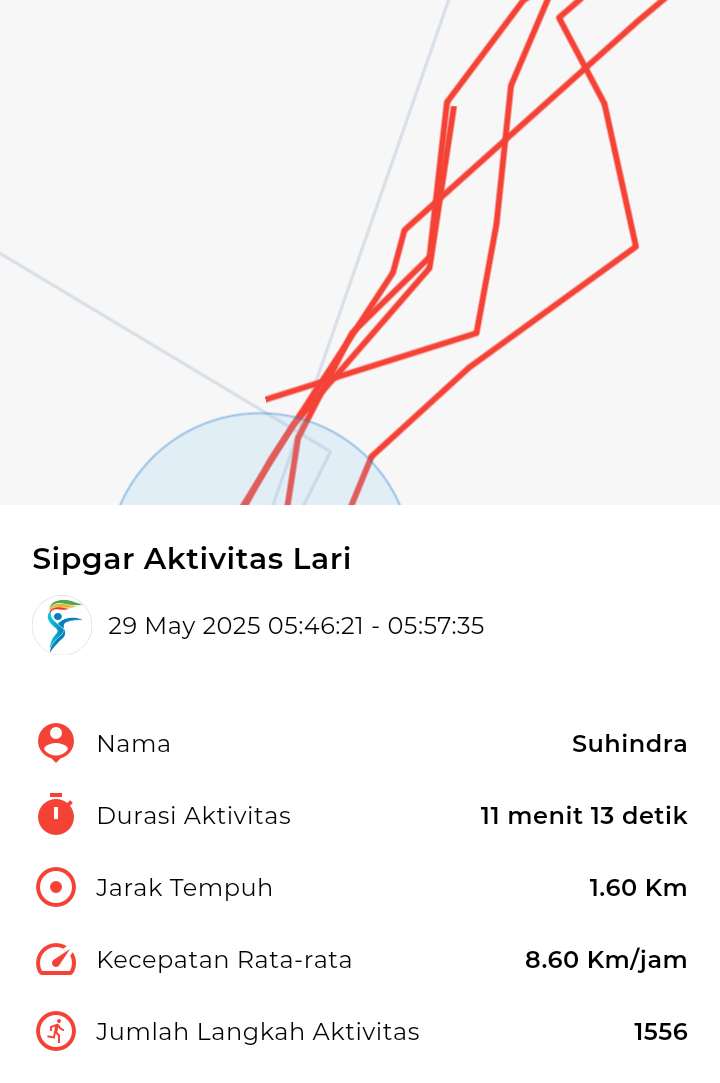This screenshot has width=720, height=1083.
Task: Select the runner name Suhindra
Action: click(x=629, y=743)
